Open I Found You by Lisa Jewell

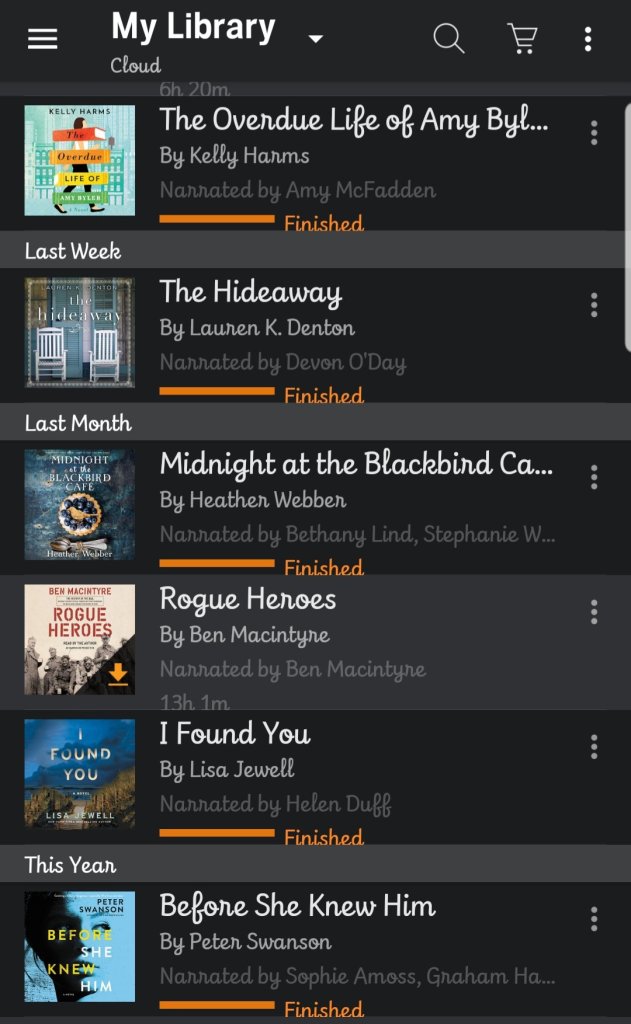tap(235, 734)
